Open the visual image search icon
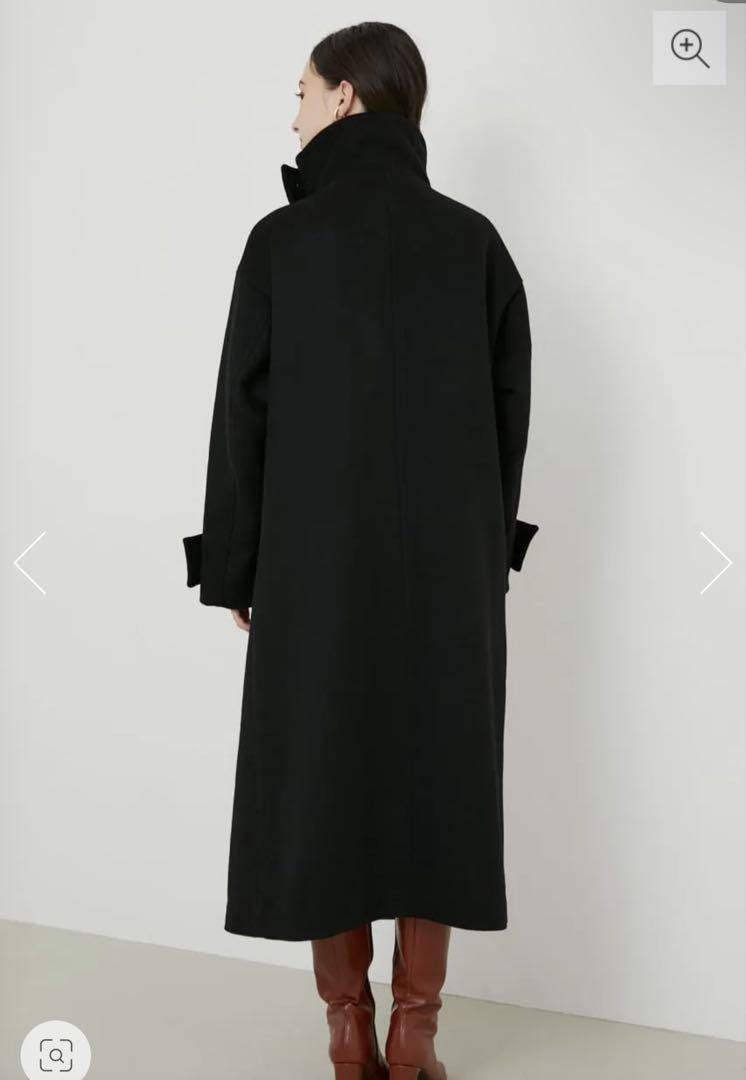 (56, 1054)
